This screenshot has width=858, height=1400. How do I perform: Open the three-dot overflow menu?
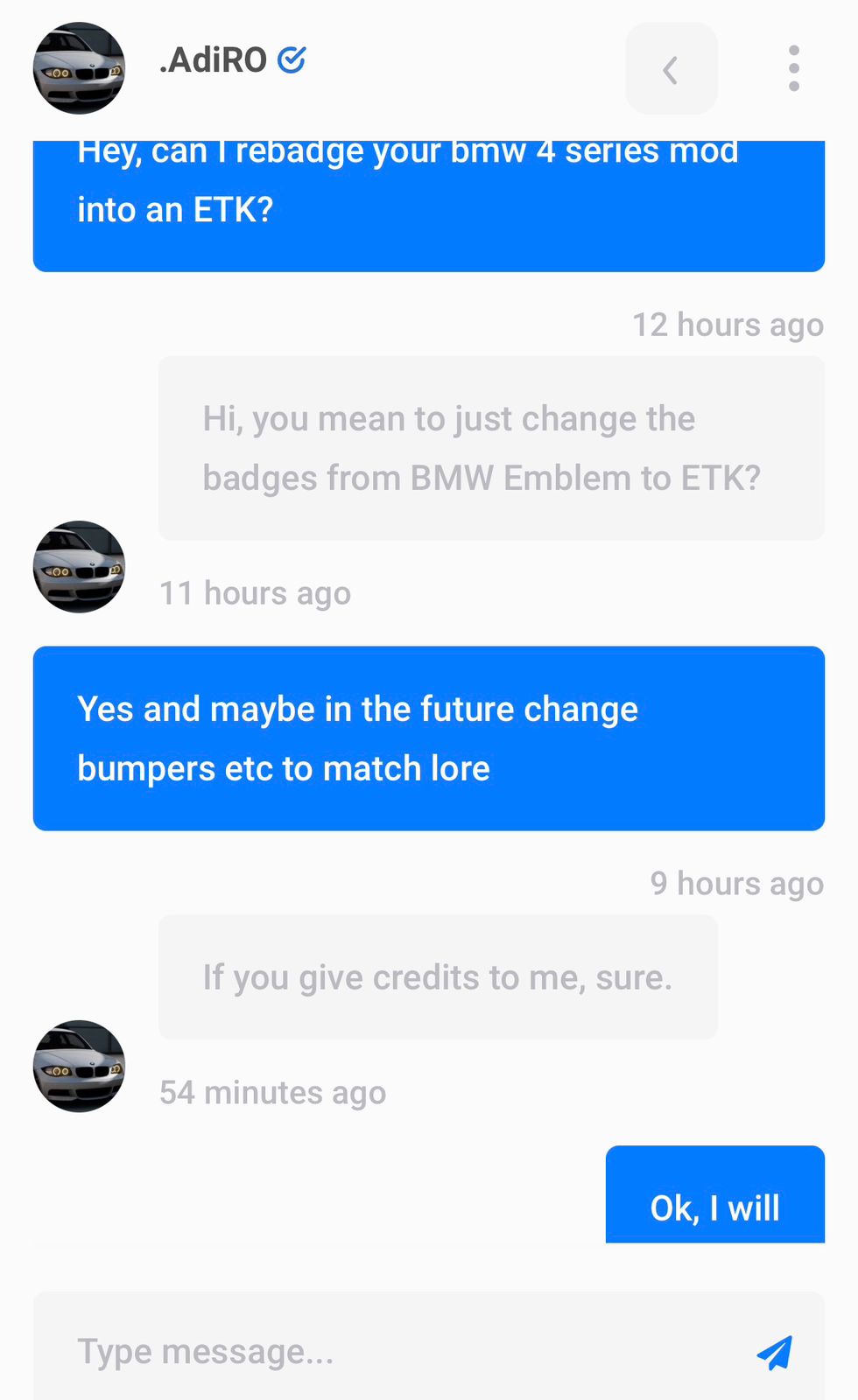click(x=793, y=68)
